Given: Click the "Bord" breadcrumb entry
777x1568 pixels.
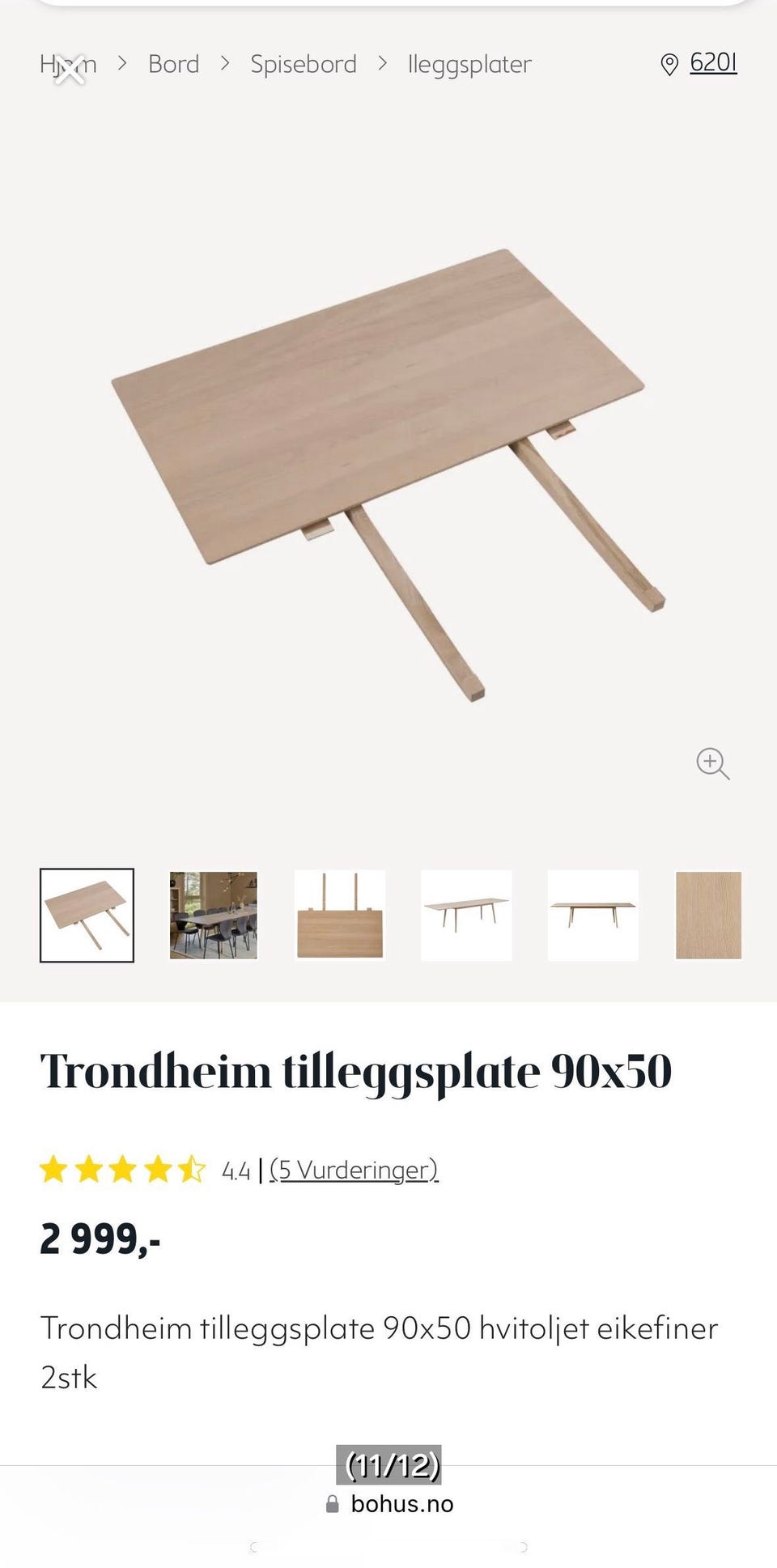Looking at the screenshot, I should 173,64.
